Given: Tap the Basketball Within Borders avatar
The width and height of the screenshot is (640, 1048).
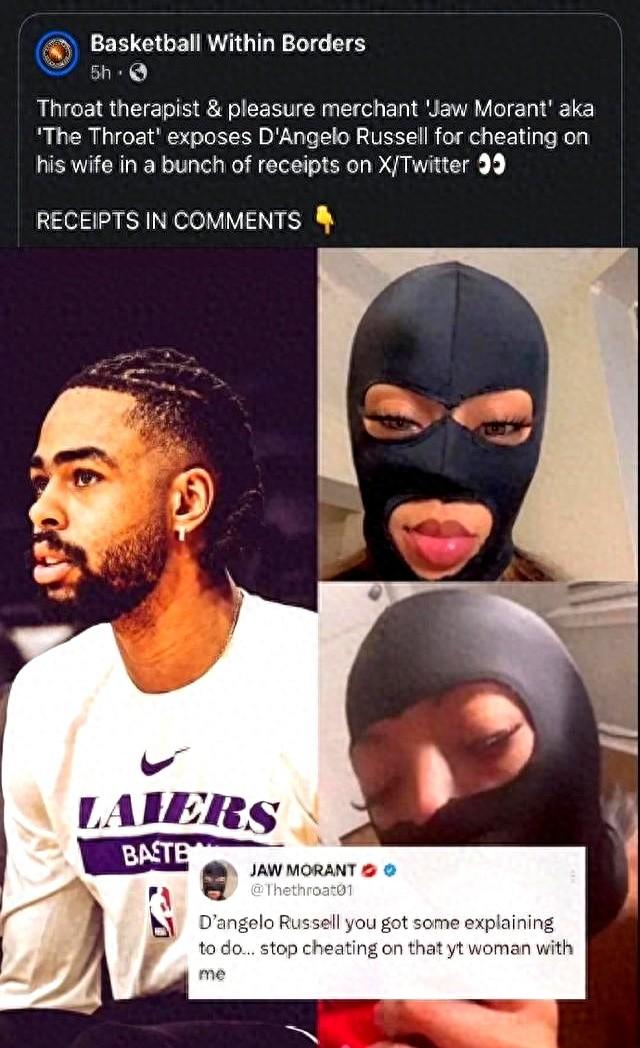Looking at the screenshot, I should [x=56, y=54].
